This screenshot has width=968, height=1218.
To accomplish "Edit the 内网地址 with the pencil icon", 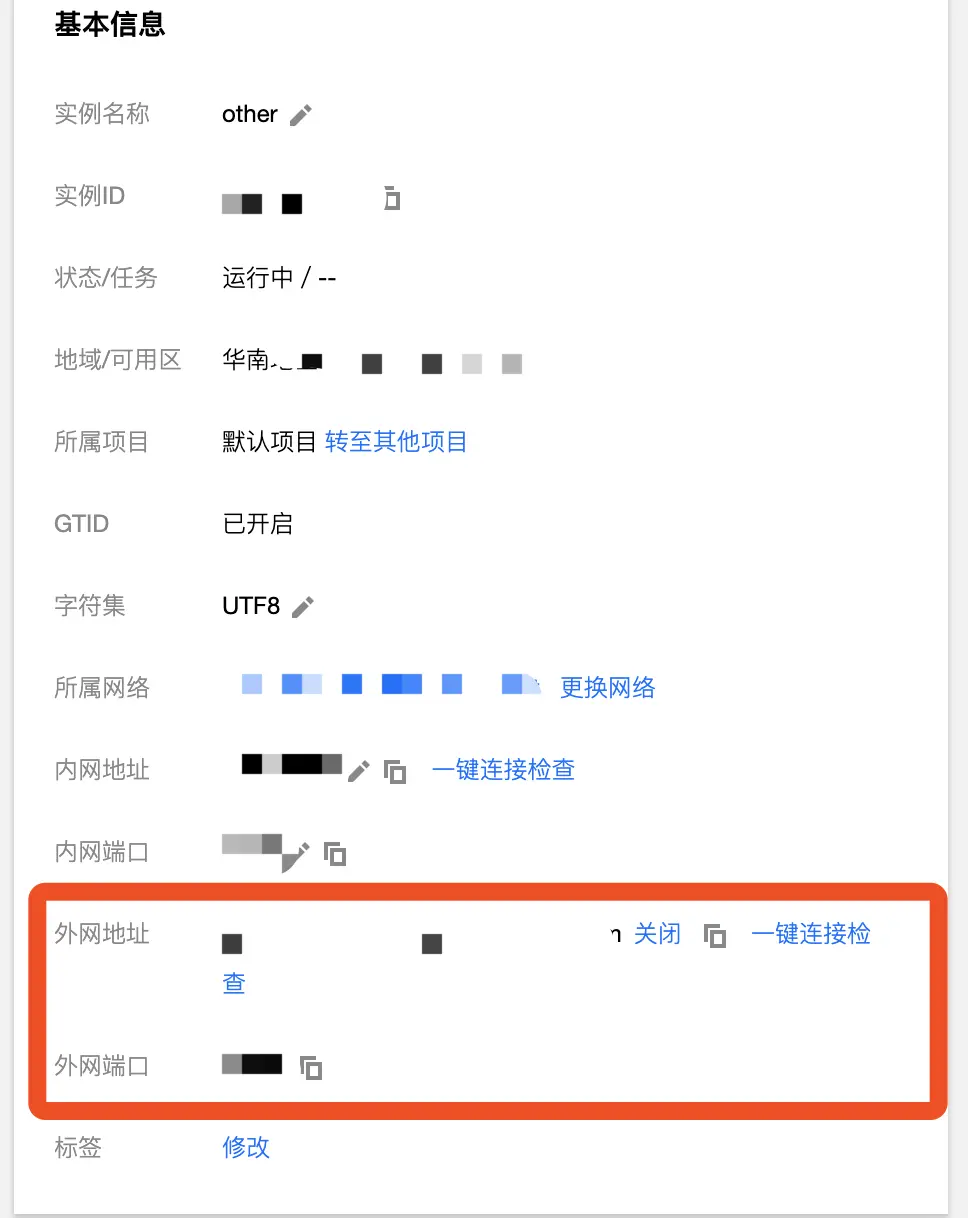I will 359,771.
